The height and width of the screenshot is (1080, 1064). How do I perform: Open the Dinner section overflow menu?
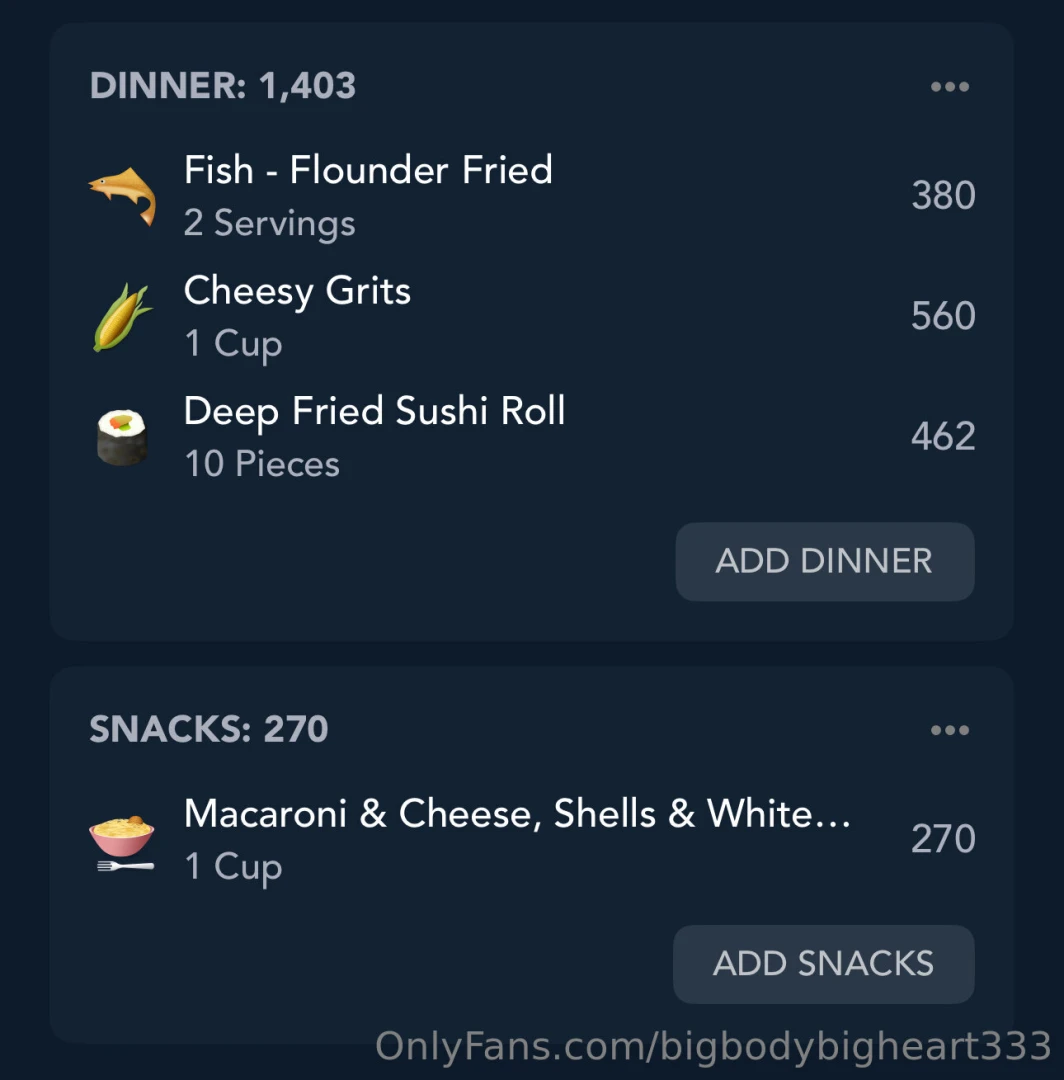[x=949, y=87]
